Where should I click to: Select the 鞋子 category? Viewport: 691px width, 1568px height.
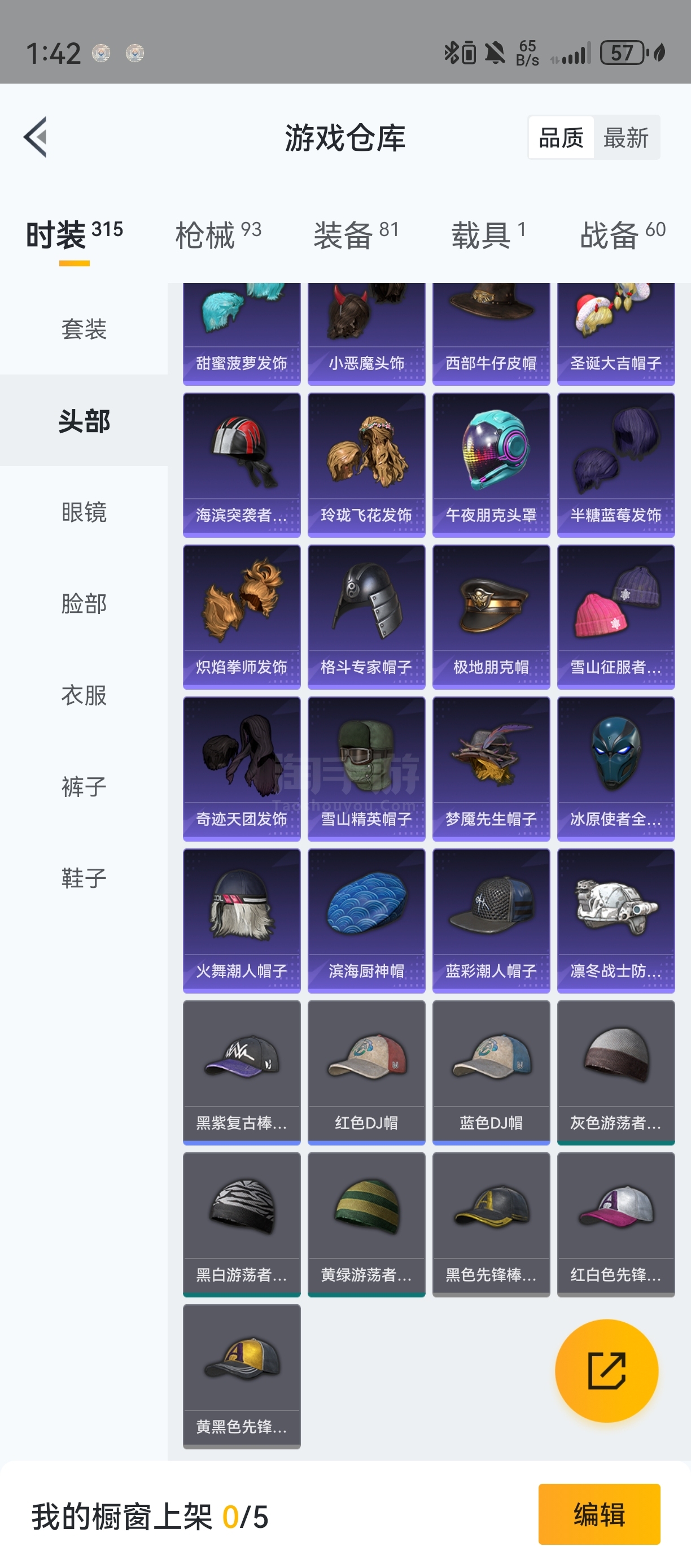tap(84, 878)
